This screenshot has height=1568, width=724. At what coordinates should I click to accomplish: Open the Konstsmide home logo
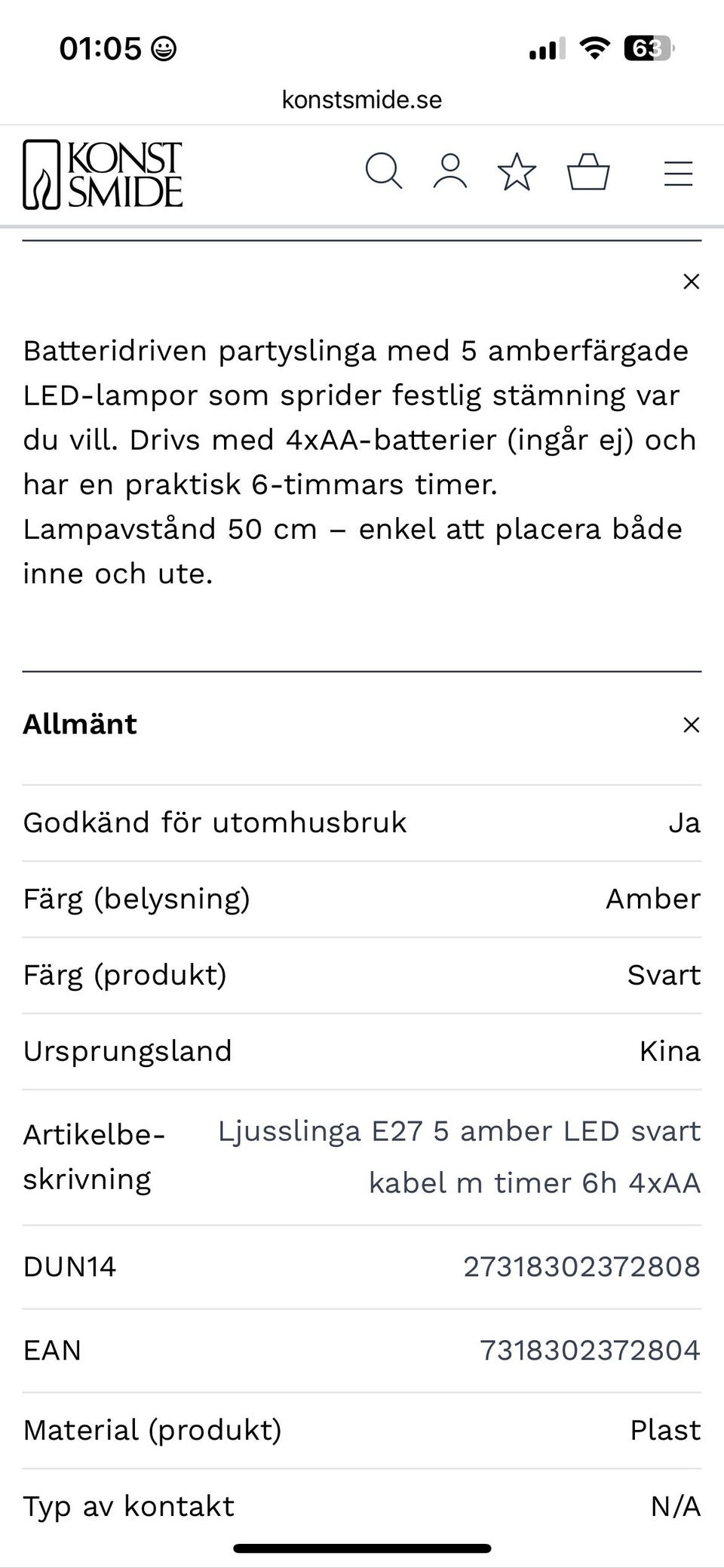[103, 174]
